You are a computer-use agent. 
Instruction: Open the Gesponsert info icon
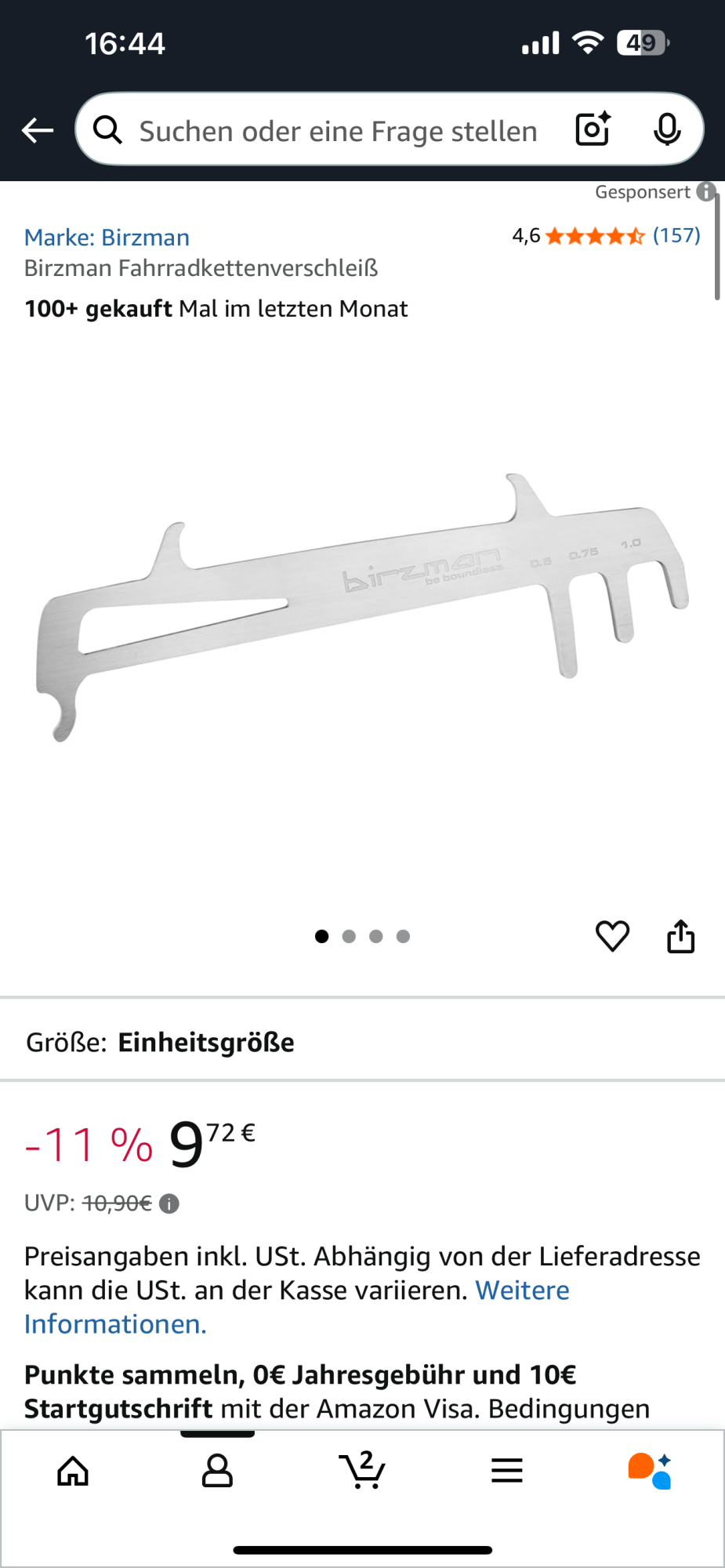tap(706, 191)
